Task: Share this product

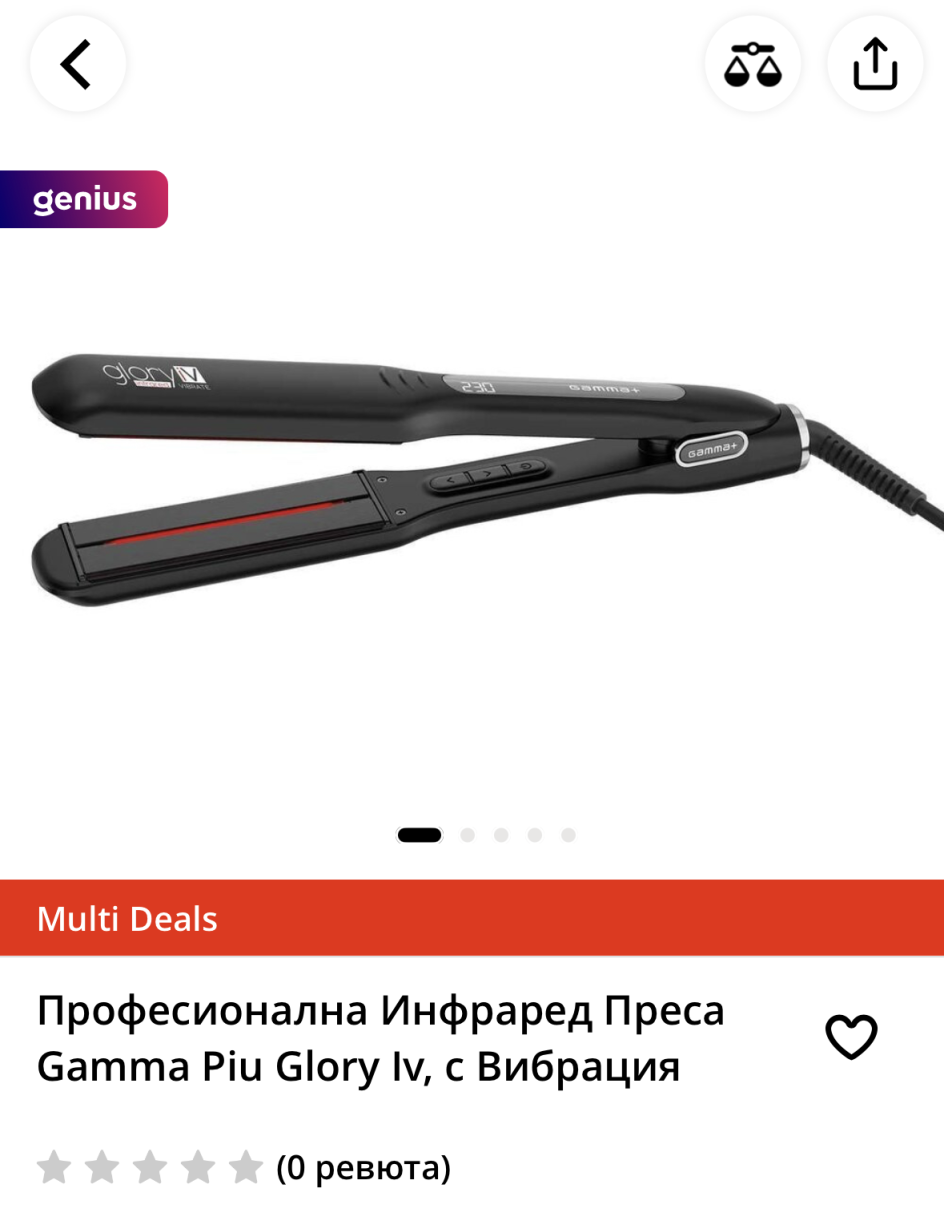Action: [875, 64]
